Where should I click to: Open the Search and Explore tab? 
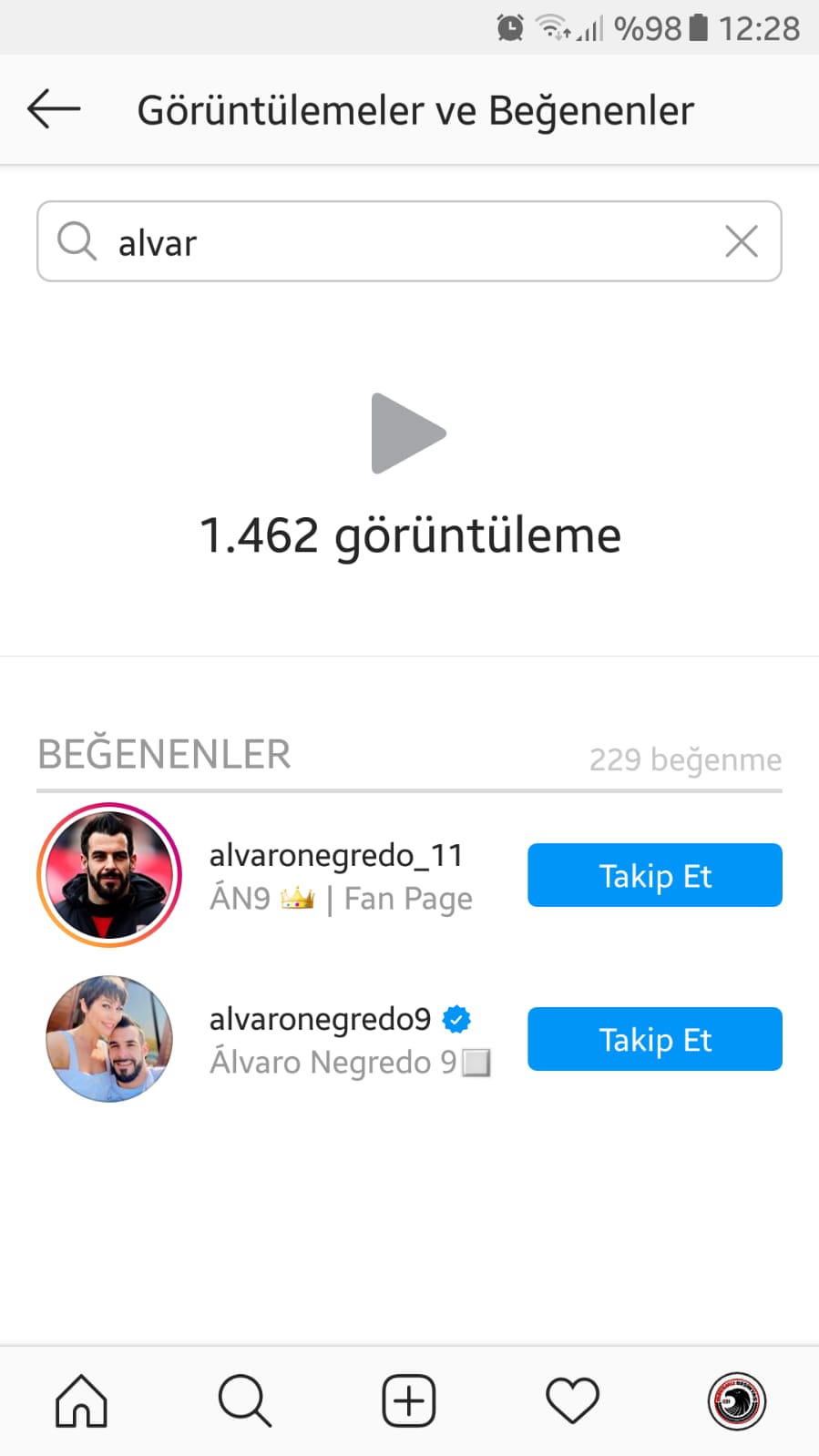point(245,1400)
